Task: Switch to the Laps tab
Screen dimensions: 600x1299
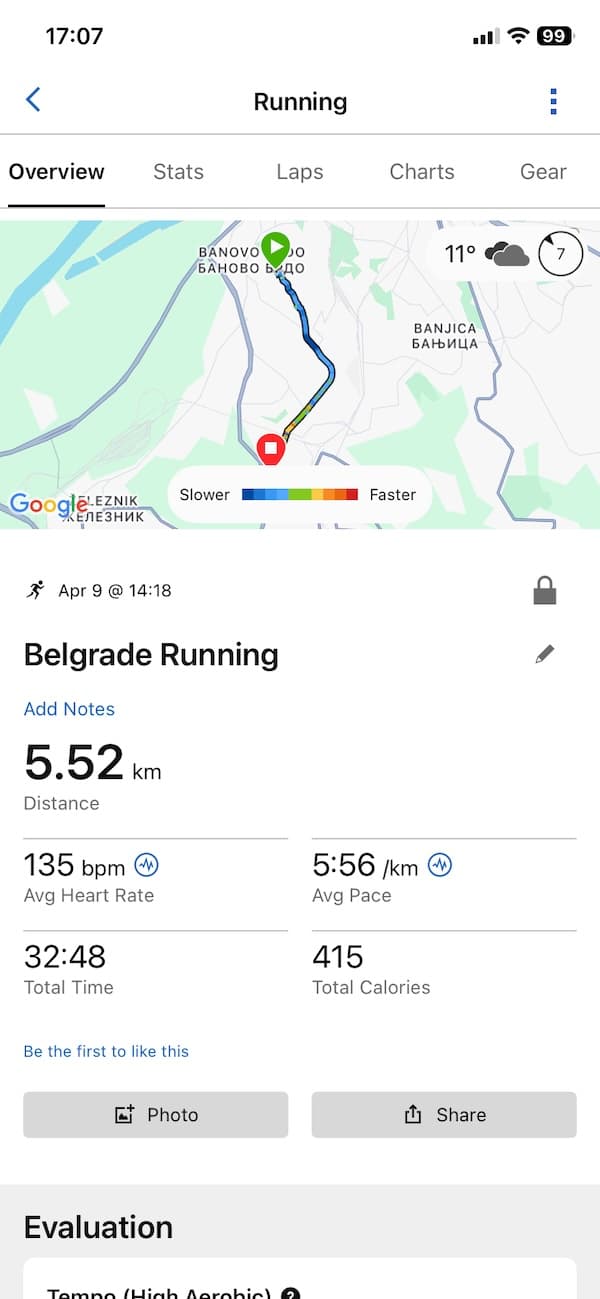Action: (x=299, y=172)
